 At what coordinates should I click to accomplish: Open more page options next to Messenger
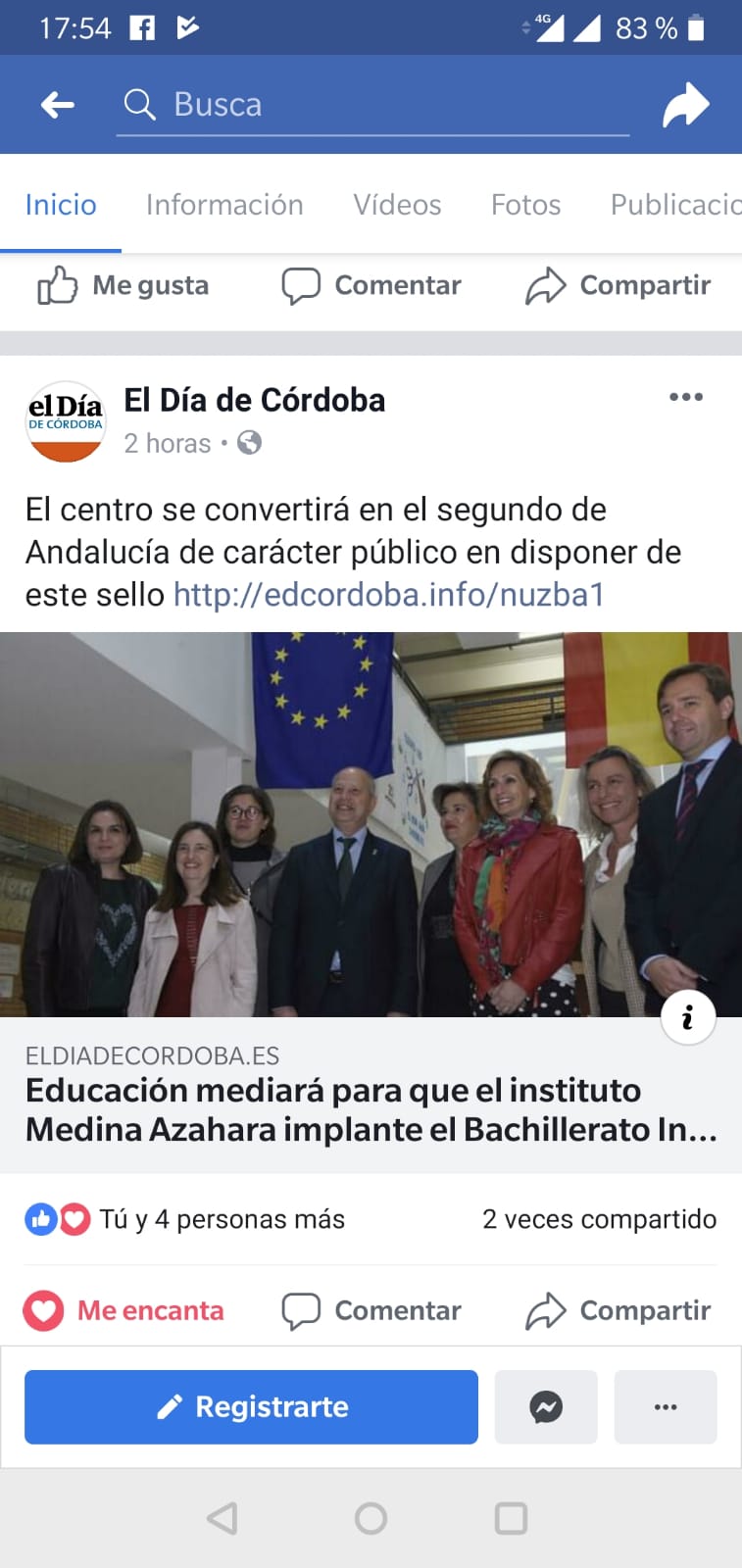pyautogui.click(x=666, y=1407)
